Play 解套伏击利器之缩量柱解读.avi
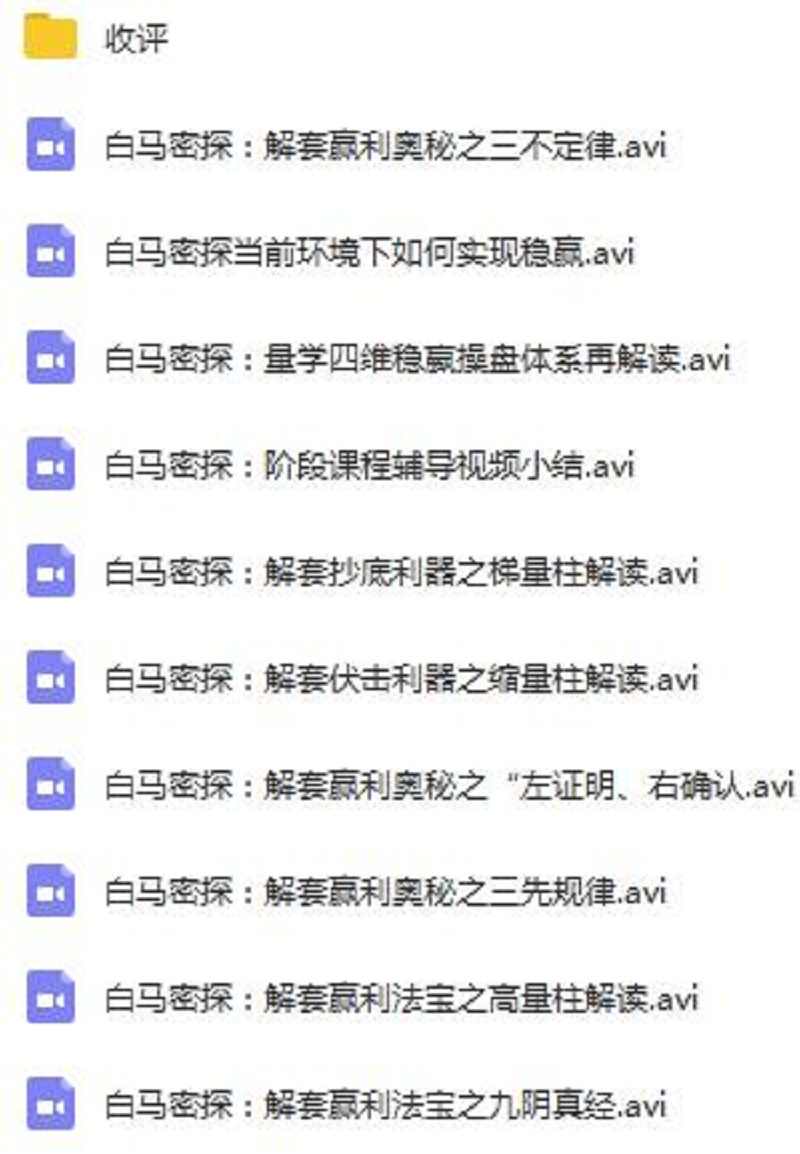Screen dimensions: 800x1154 tap(401, 680)
